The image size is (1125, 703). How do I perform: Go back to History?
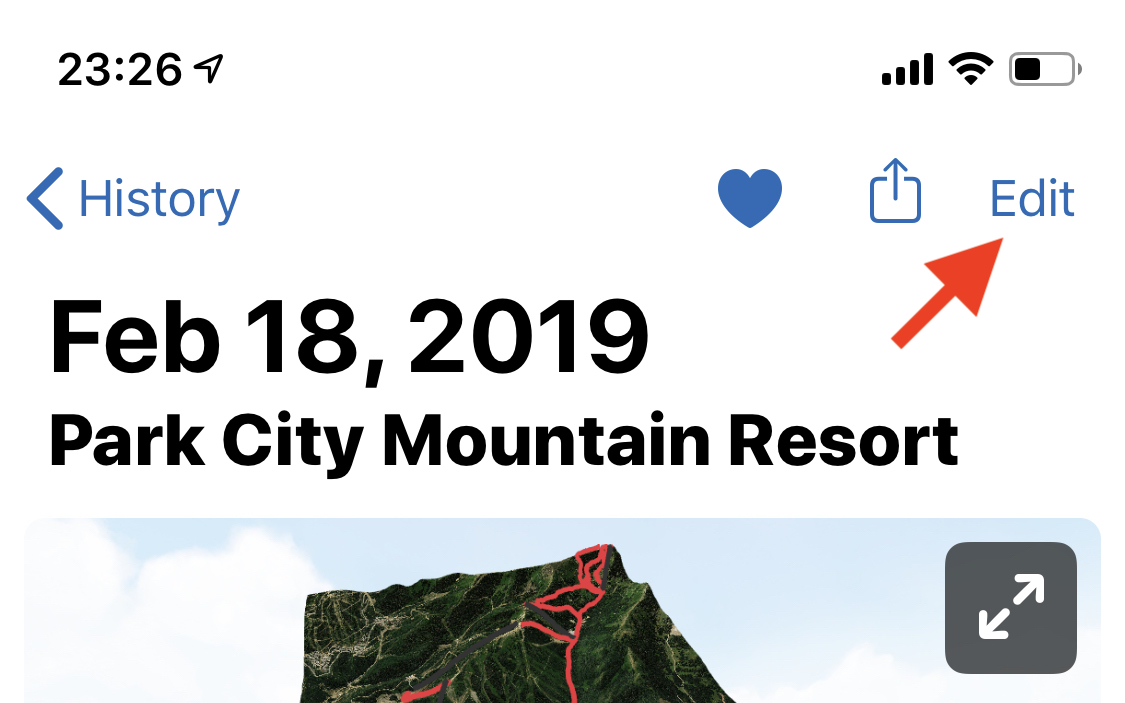click(x=134, y=198)
